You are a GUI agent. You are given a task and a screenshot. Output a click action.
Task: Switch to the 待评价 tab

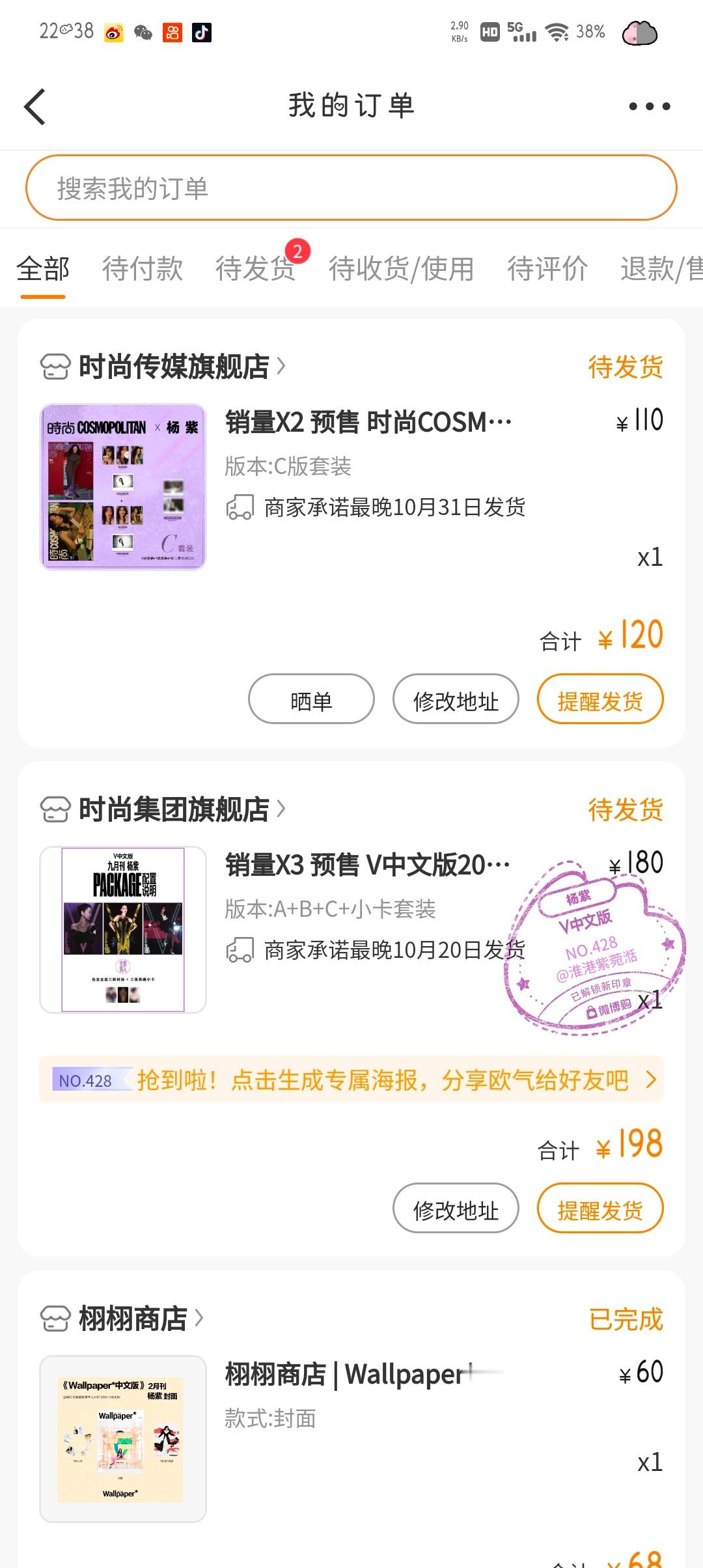pyautogui.click(x=547, y=268)
